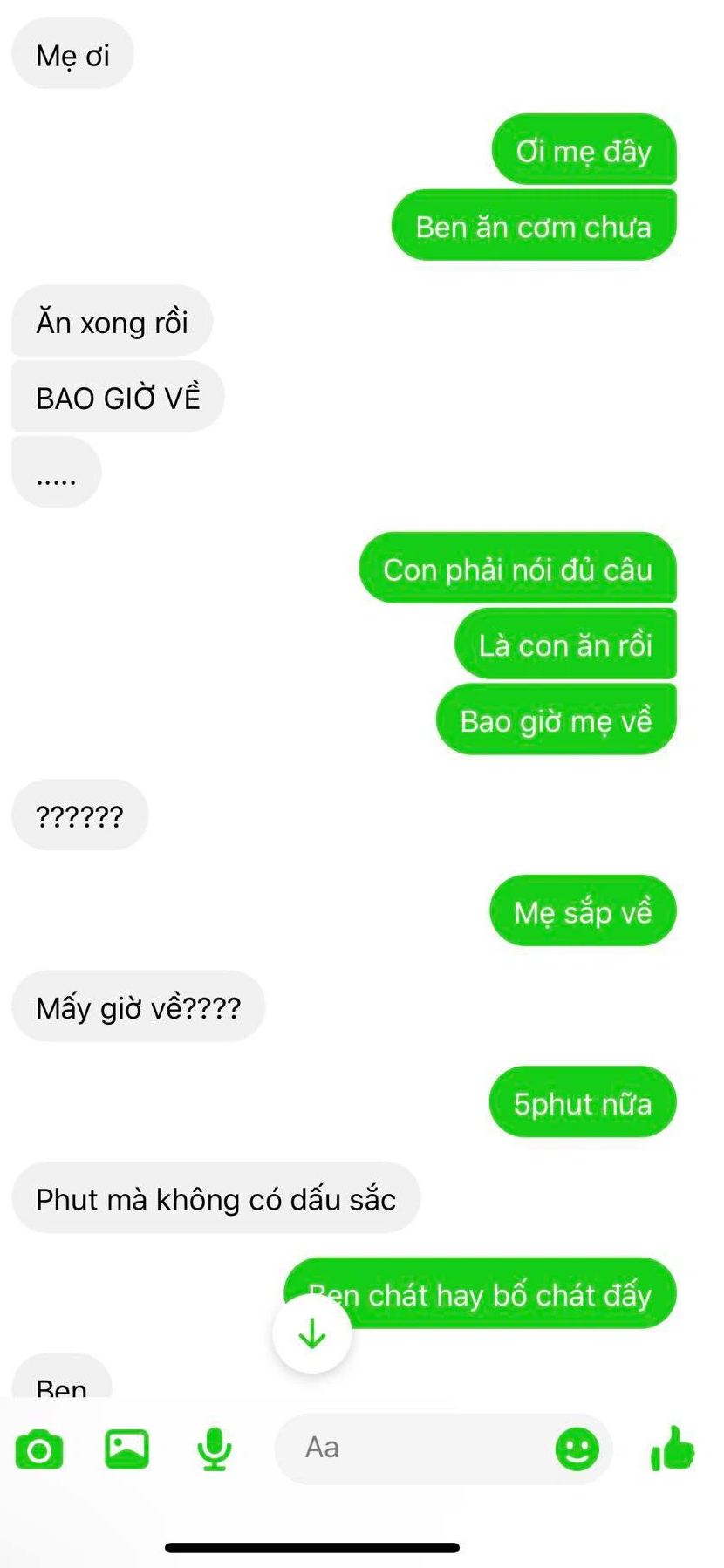Tap the smiley face inside the message bar
Viewport: 724px width, 1568px height.
pos(577,1448)
